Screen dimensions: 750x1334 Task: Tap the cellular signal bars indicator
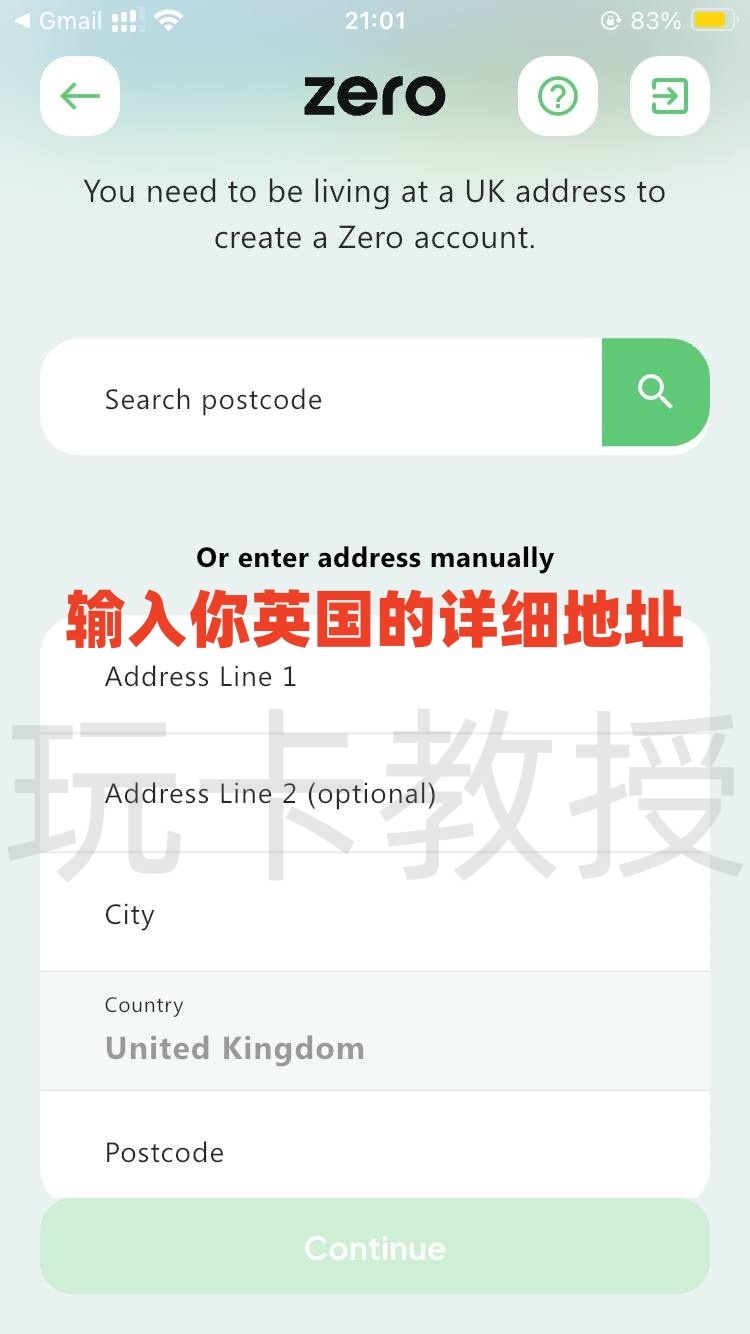pos(125,18)
